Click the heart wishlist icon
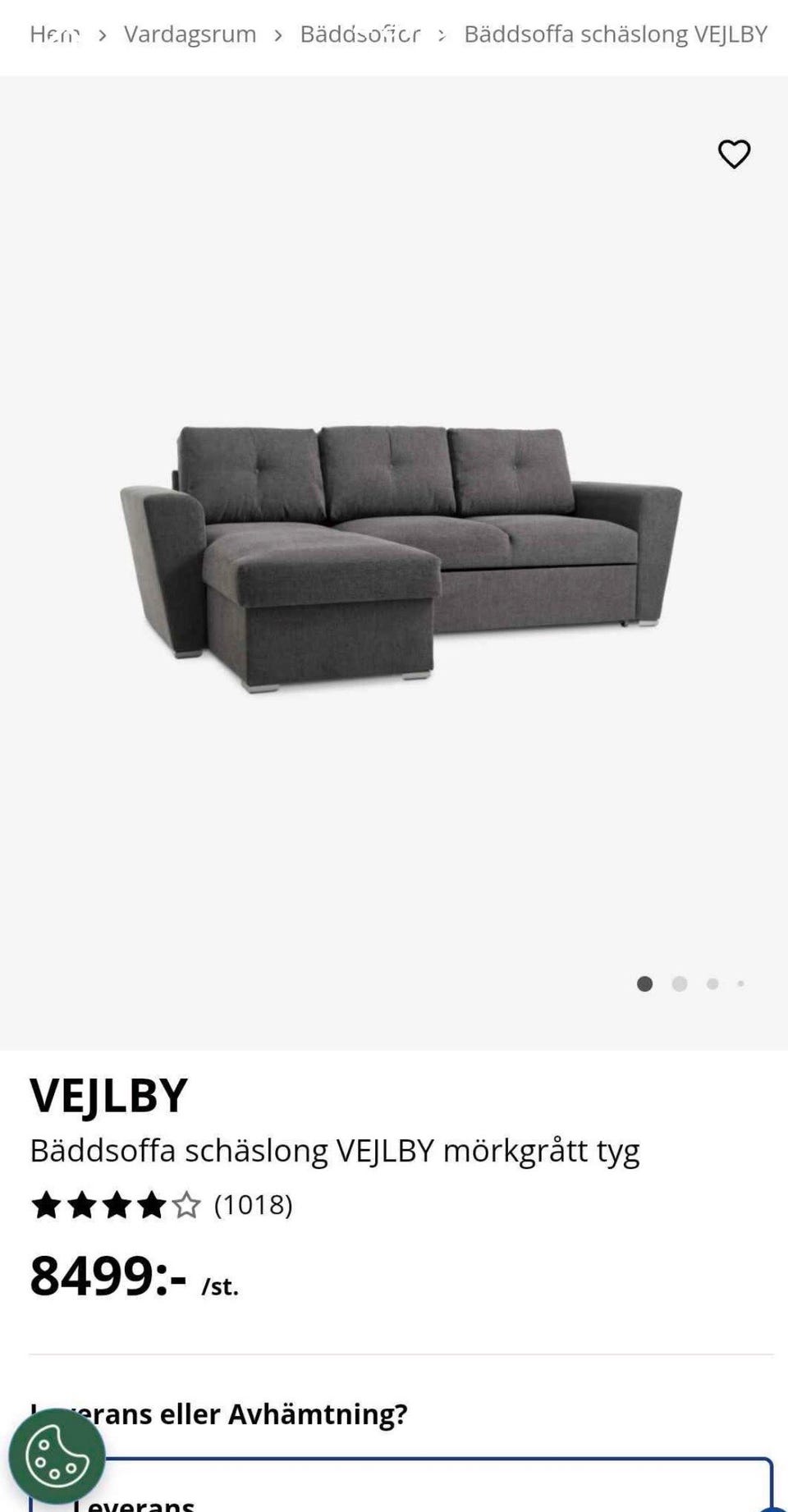Viewport: 788px width, 1512px height. (x=734, y=154)
